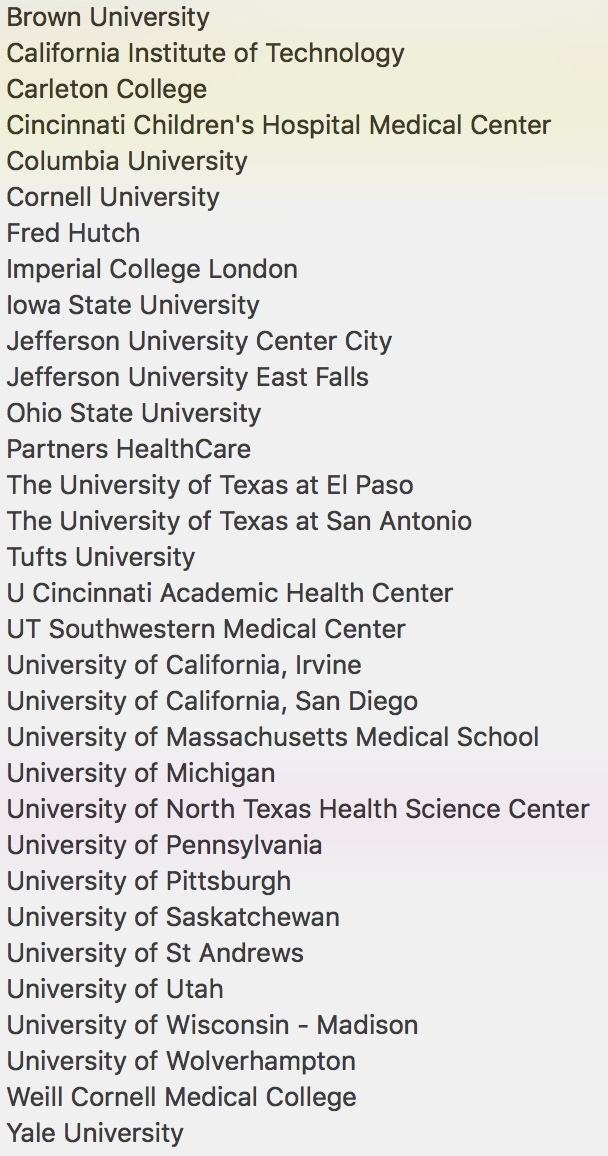Select Cincinnati Children's Hospital Medical Center
The width and height of the screenshot is (608, 1156).
(x=278, y=125)
